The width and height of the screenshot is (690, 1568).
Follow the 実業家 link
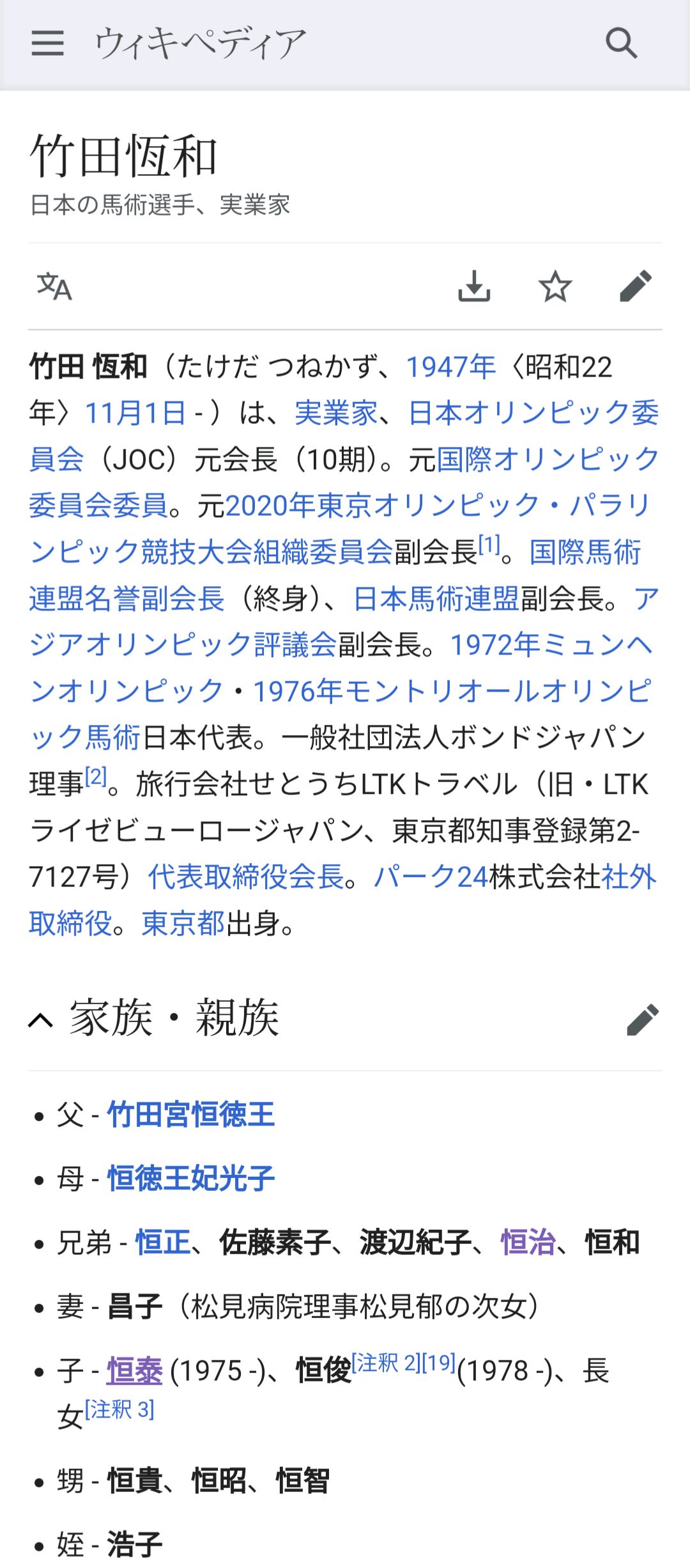coord(336,413)
